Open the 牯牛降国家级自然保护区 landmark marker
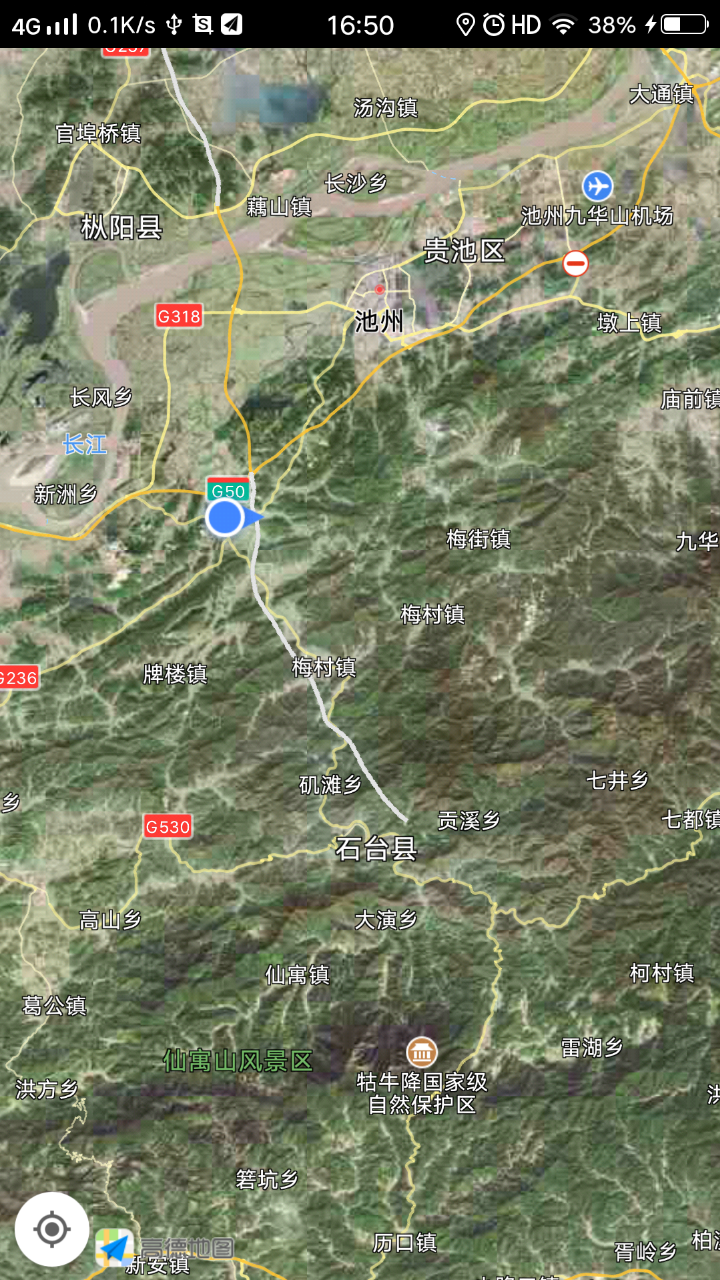The width and height of the screenshot is (720, 1280). click(x=421, y=1052)
